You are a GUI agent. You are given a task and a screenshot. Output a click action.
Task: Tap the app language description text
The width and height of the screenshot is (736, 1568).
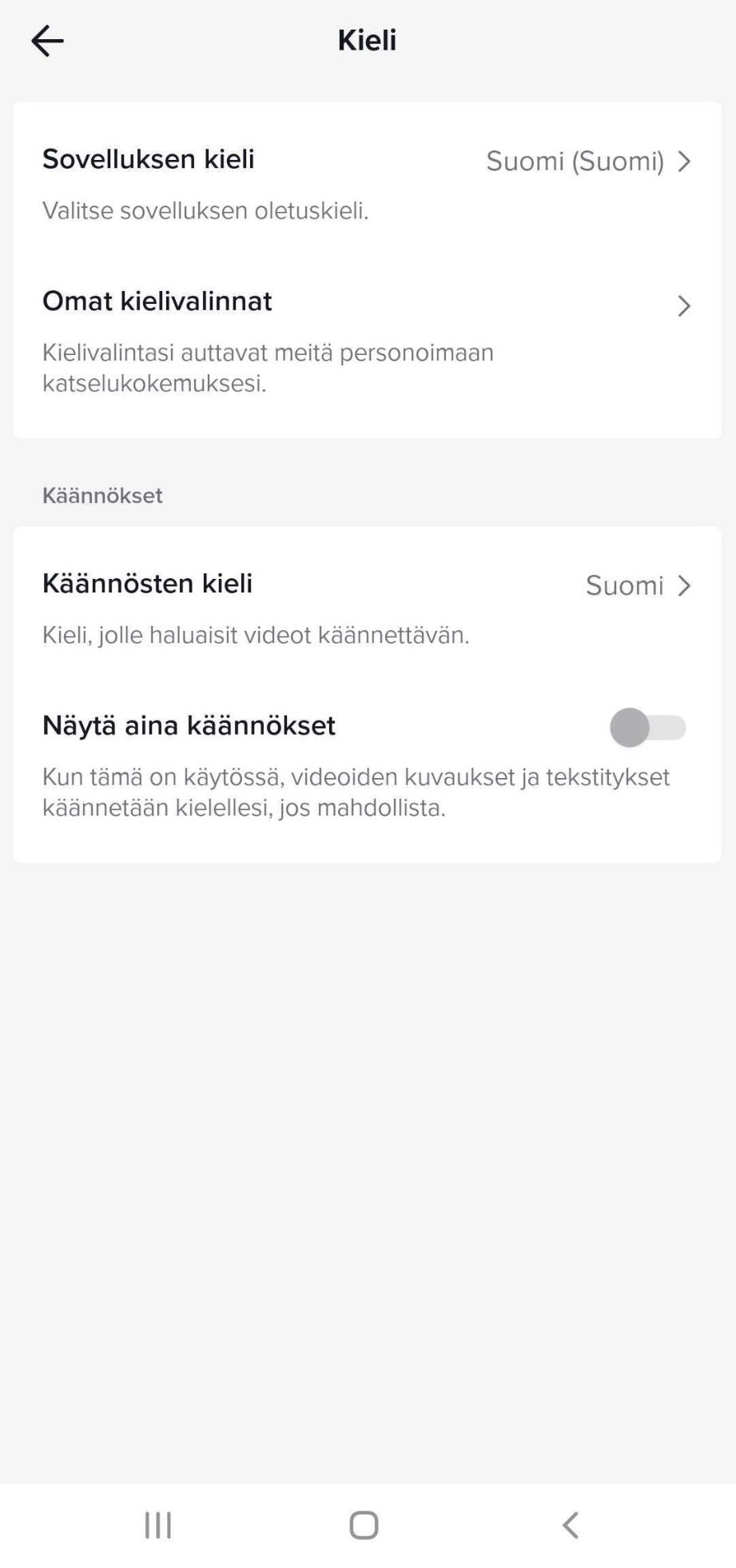tap(205, 211)
